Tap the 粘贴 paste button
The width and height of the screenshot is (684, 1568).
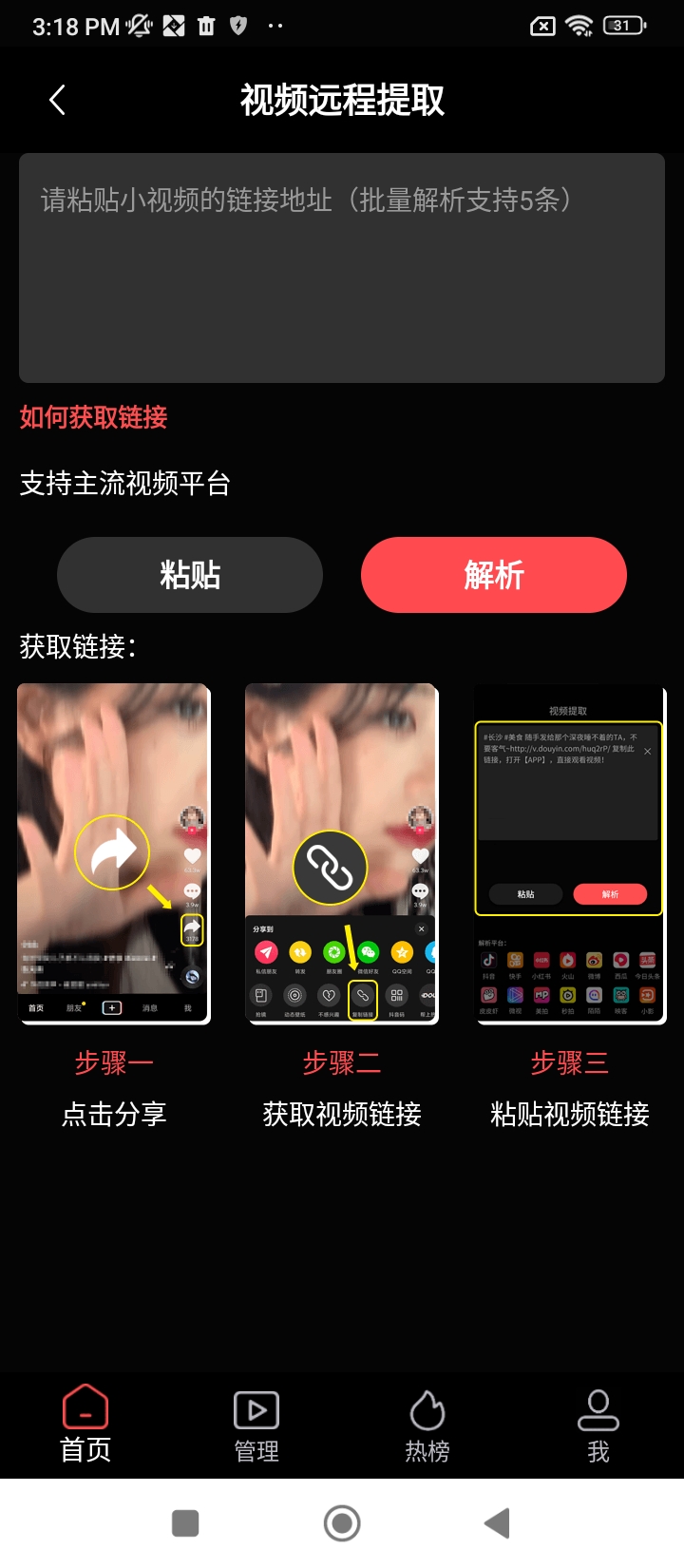[190, 575]
